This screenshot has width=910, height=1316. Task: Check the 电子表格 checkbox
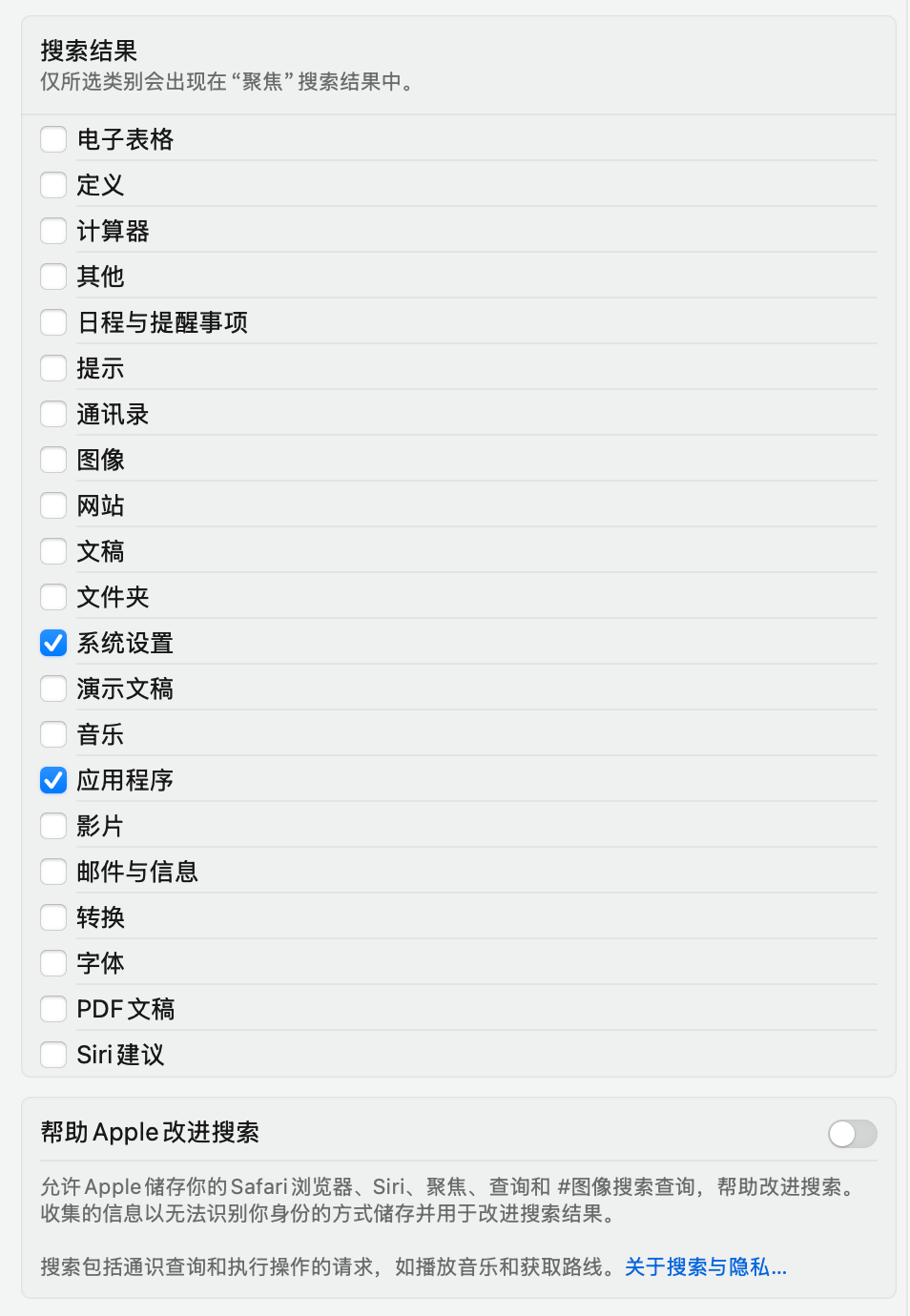click(53, 139)
